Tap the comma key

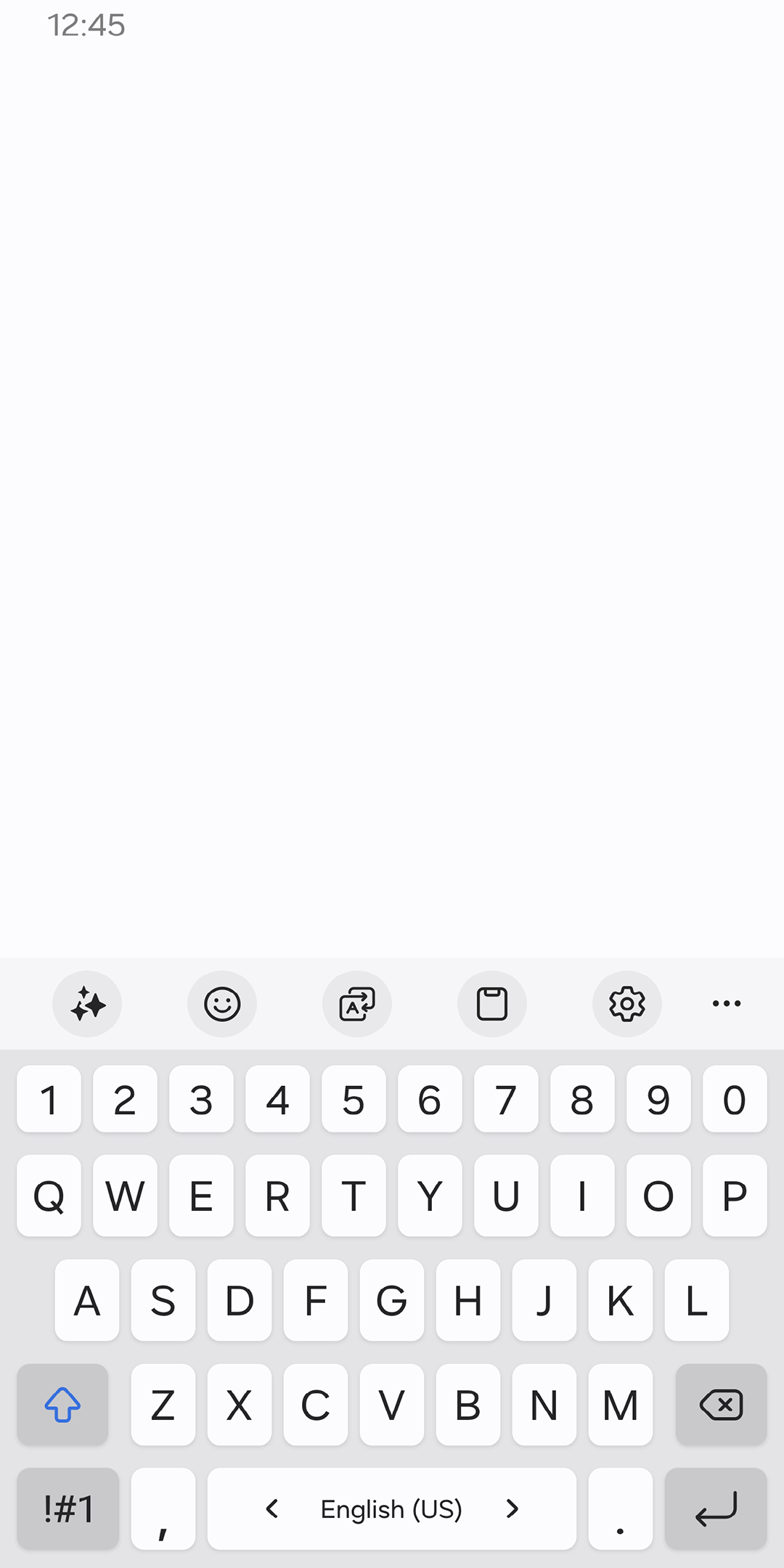pyautogui.click(x=163, y=1508)
